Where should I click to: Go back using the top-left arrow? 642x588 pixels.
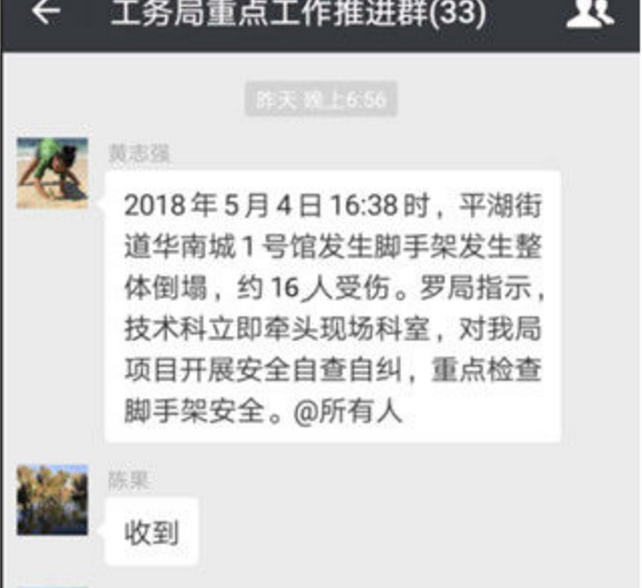[x=46, y=12]
